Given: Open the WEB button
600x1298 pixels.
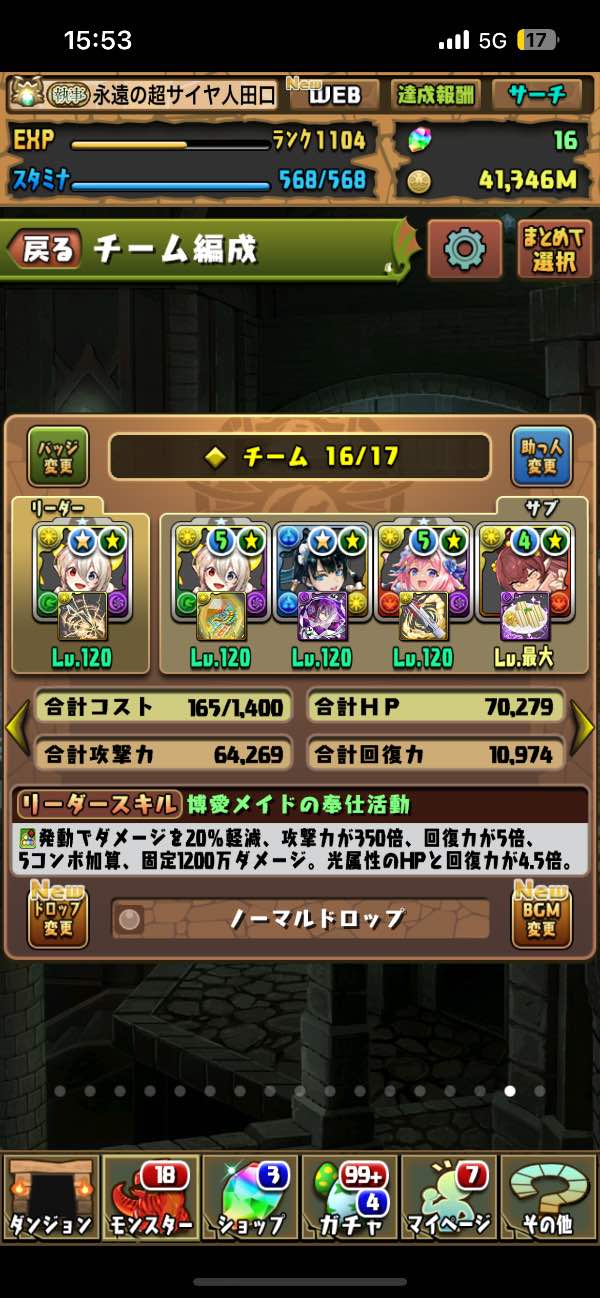Looking at the screenshot, I should tap(324, 95).
